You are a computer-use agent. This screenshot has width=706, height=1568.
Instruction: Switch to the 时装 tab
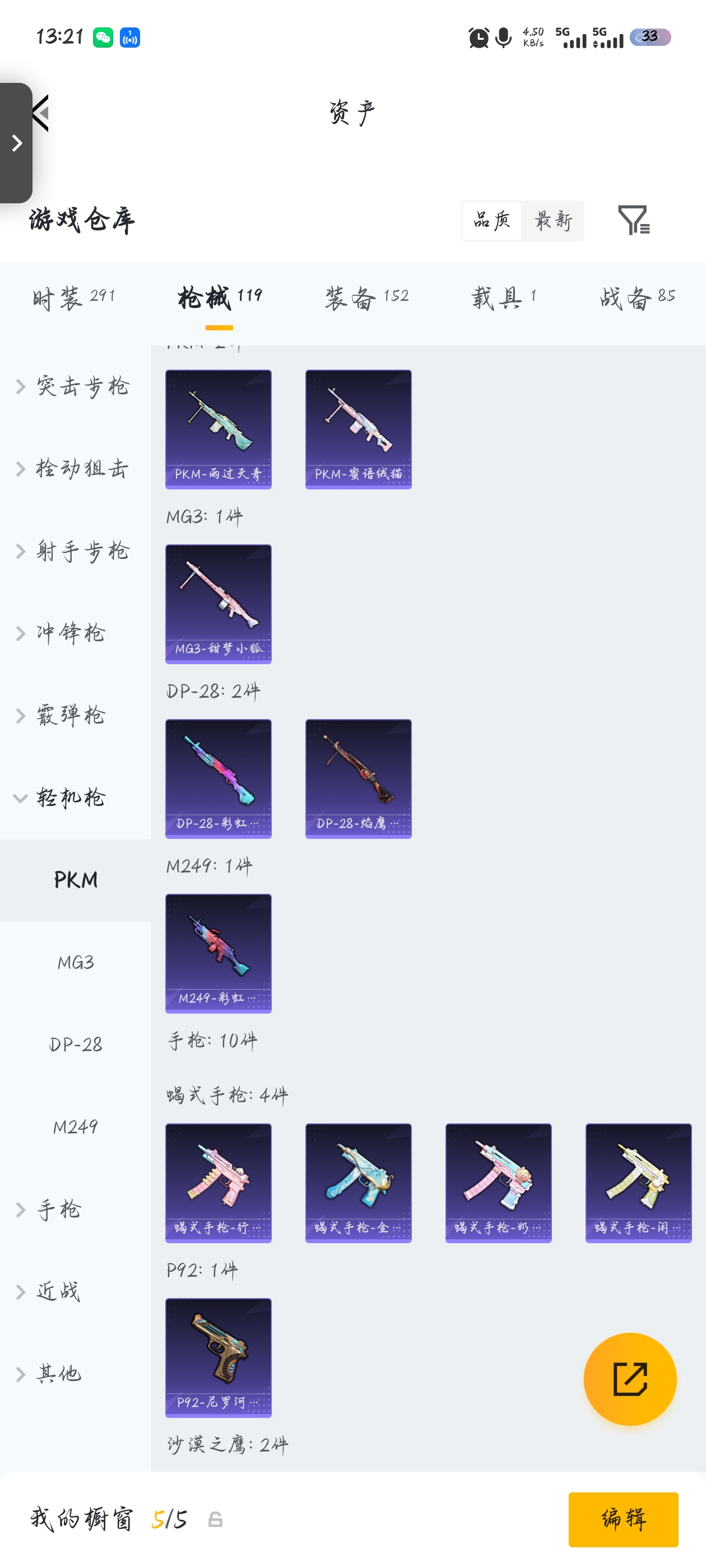click(x=73, y=298)
